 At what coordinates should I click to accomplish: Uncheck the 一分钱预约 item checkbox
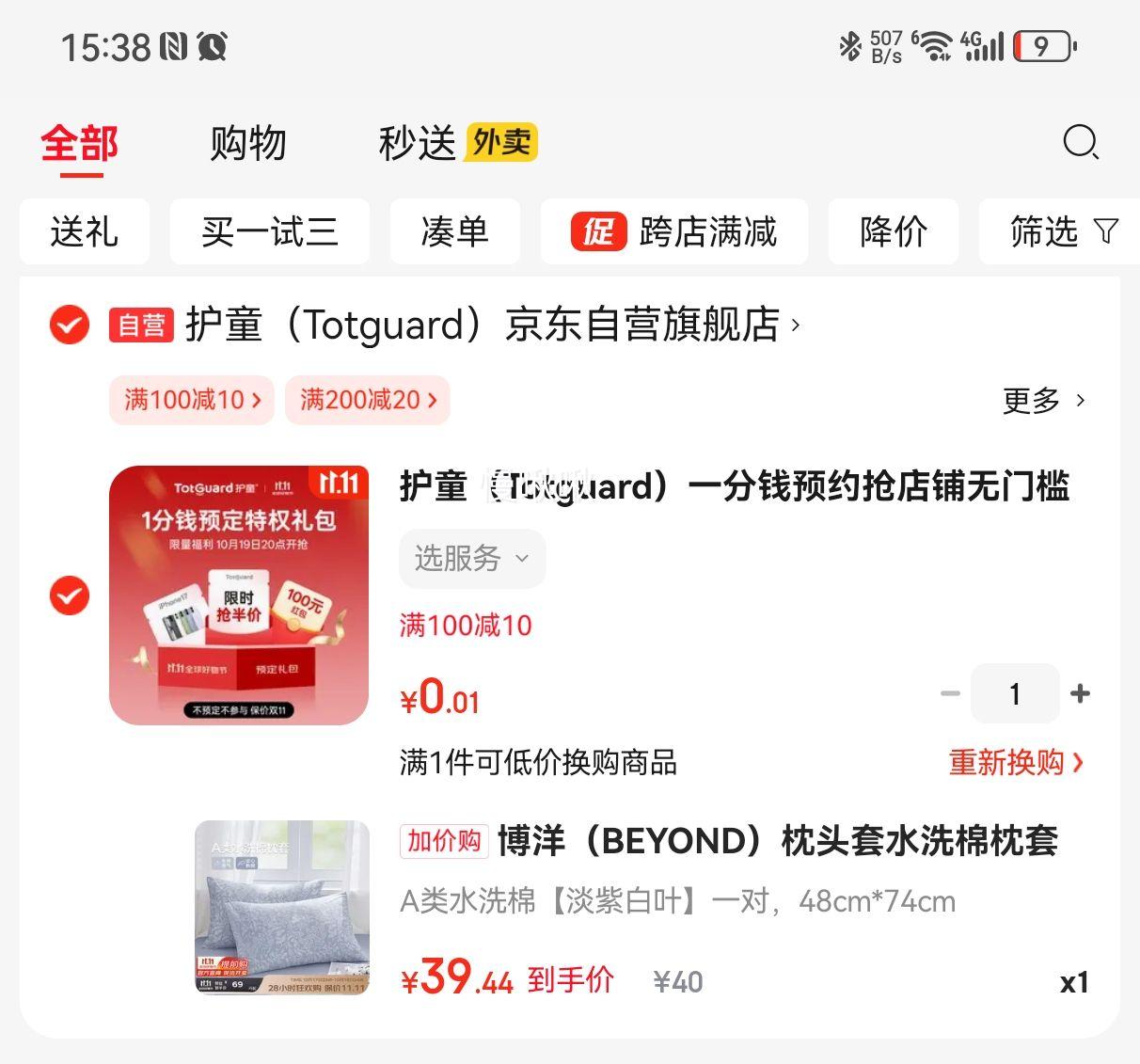coord(70,596)
